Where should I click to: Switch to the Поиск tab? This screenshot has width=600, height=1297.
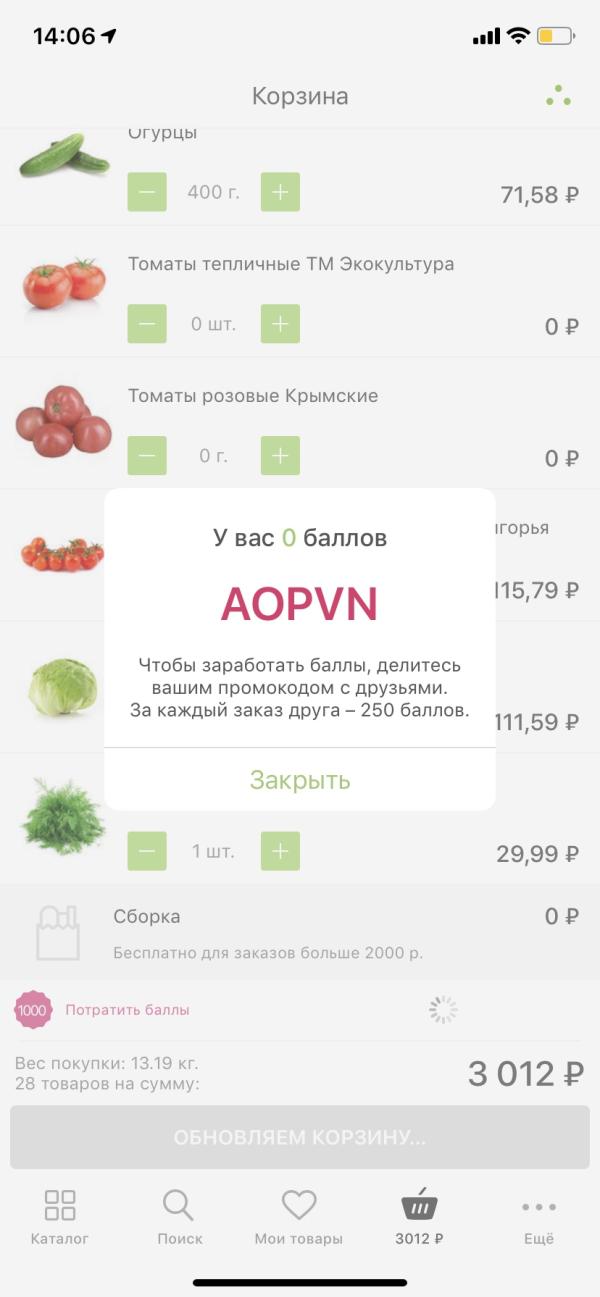(x=179, y=1217)
